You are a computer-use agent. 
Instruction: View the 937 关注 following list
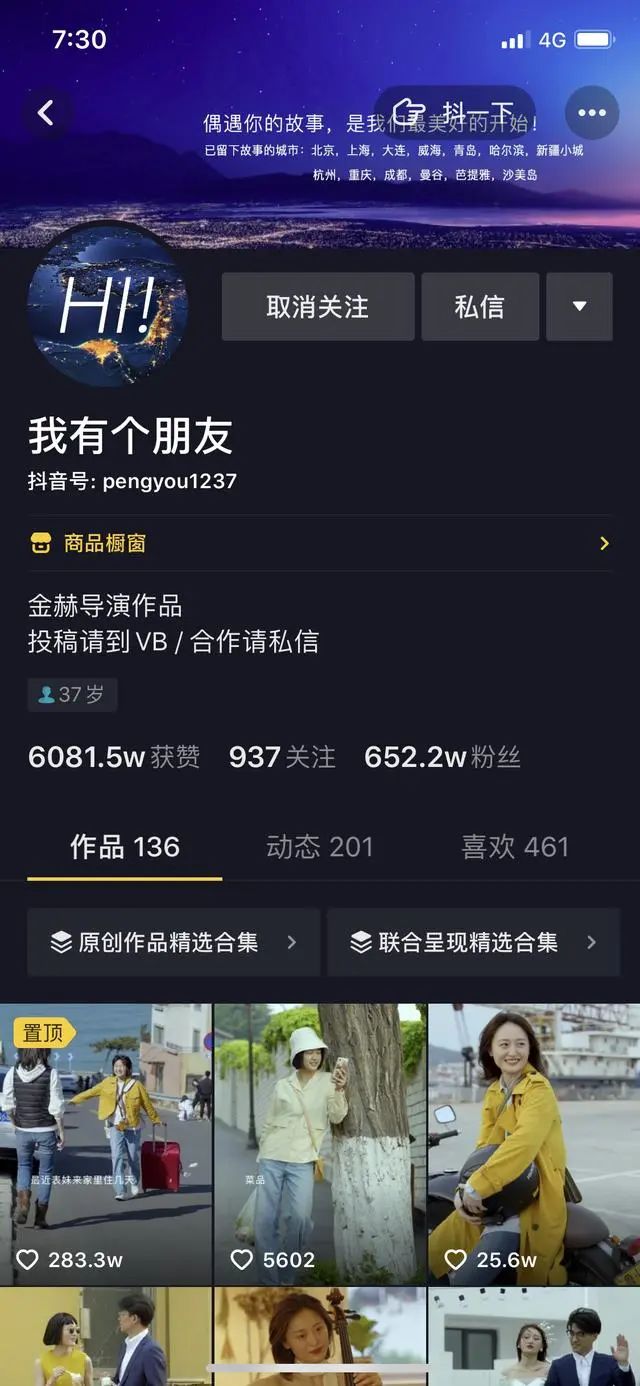coord(282,757)
